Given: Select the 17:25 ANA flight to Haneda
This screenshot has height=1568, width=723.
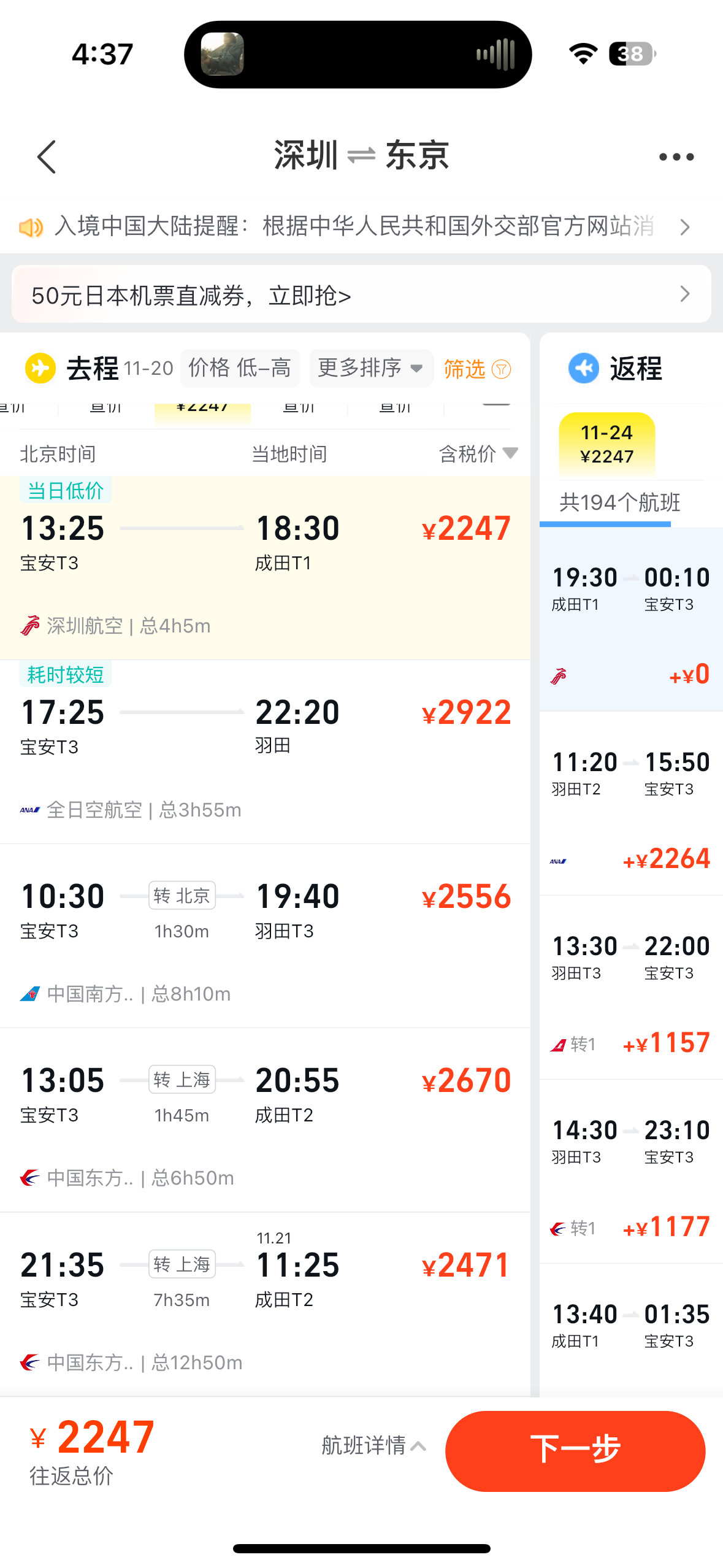Looking at the screenshot, I should point(265,751).
